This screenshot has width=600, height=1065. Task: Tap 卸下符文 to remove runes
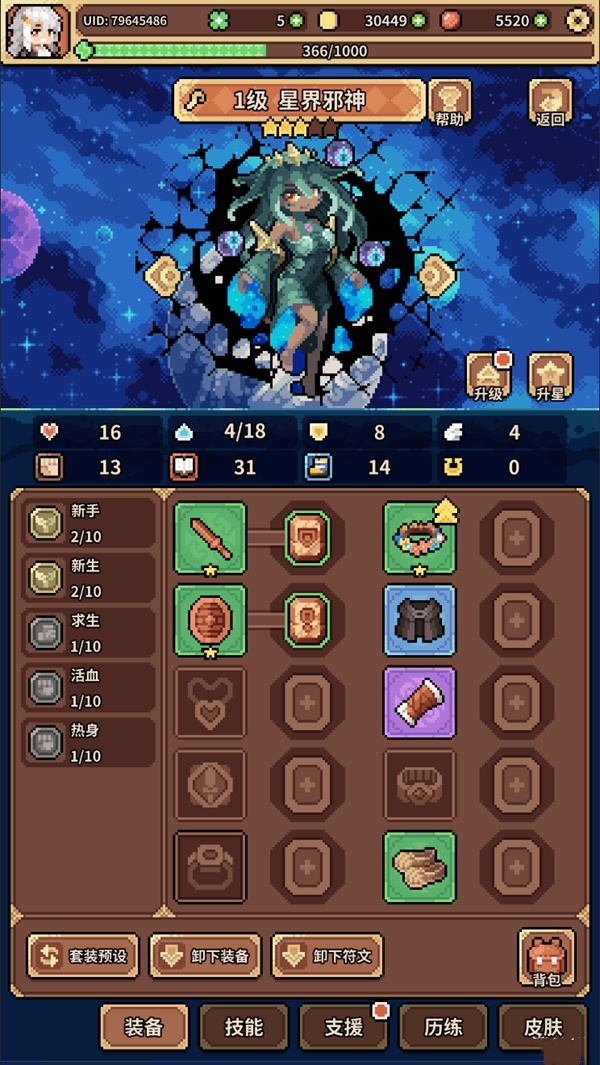coord(327,955)
